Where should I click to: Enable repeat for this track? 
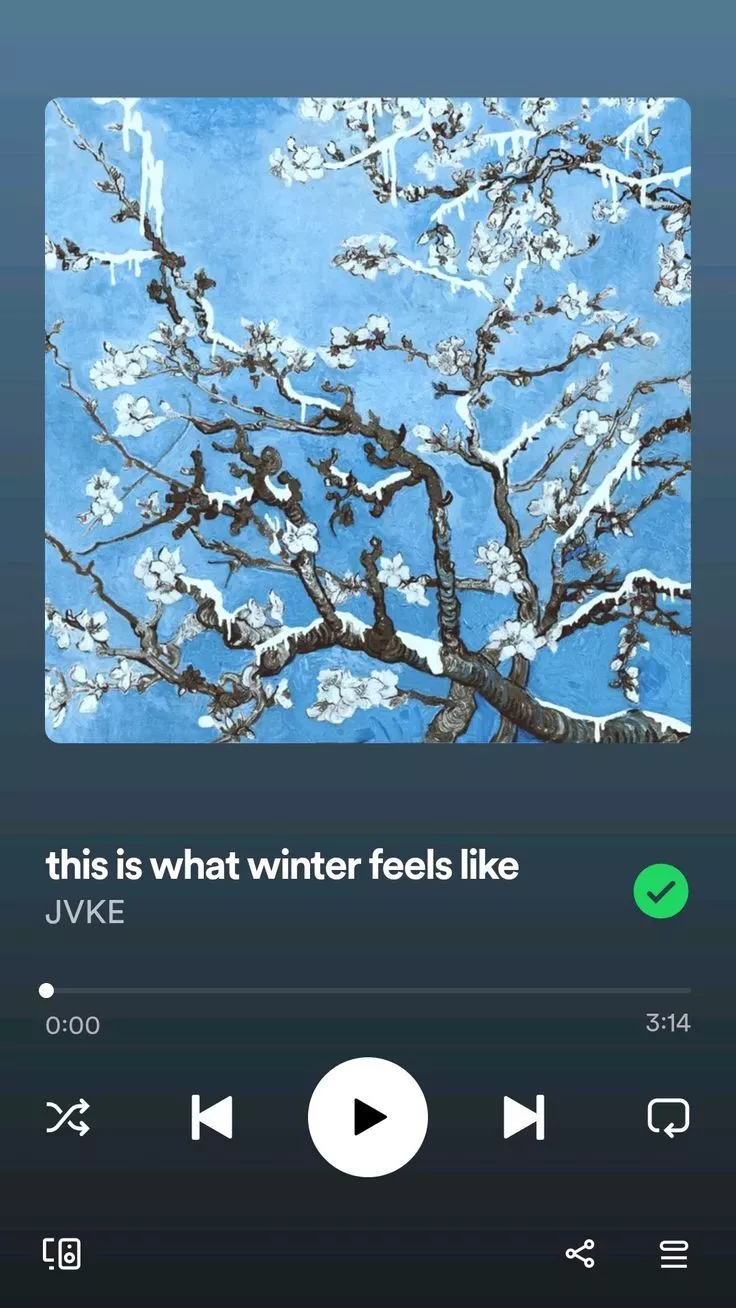[x=670, y=1118]
